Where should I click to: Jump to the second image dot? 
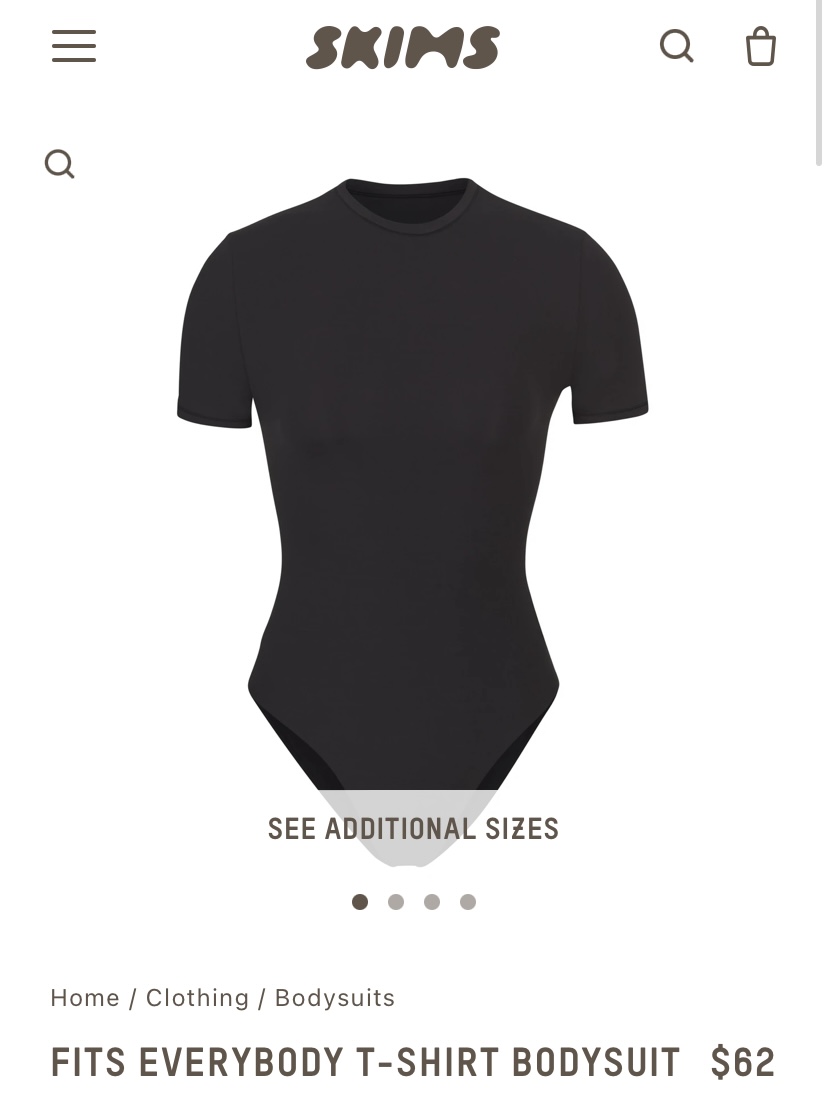396,902
